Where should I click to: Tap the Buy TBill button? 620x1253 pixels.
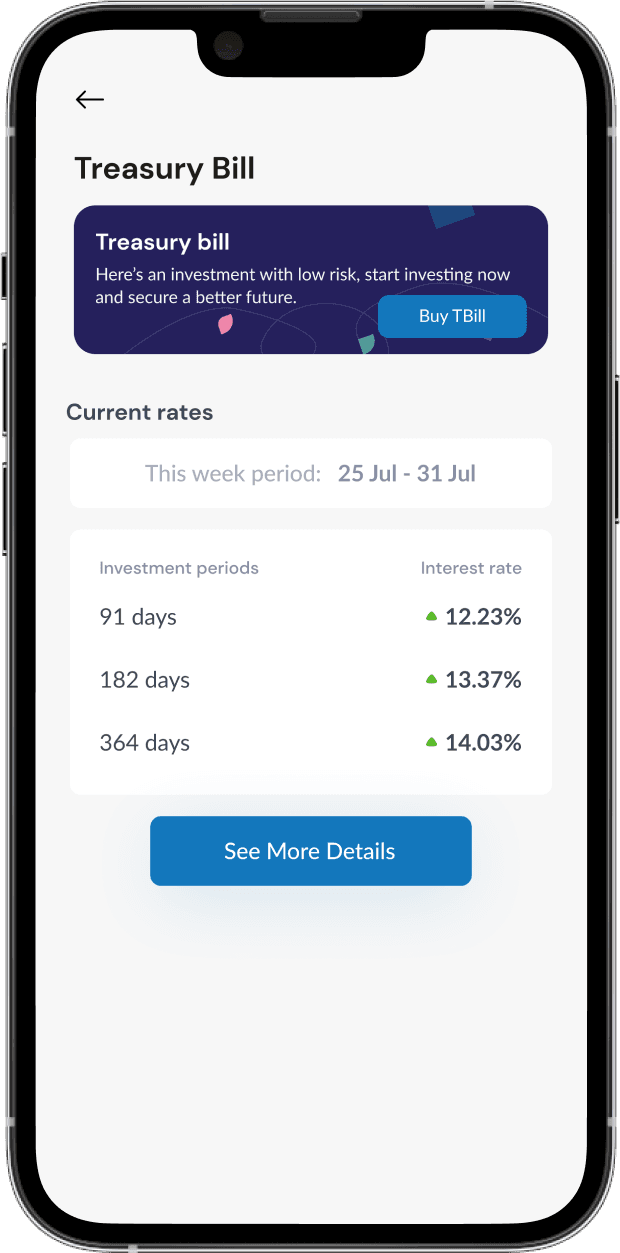pyautogui.click(x=452, y=316)
